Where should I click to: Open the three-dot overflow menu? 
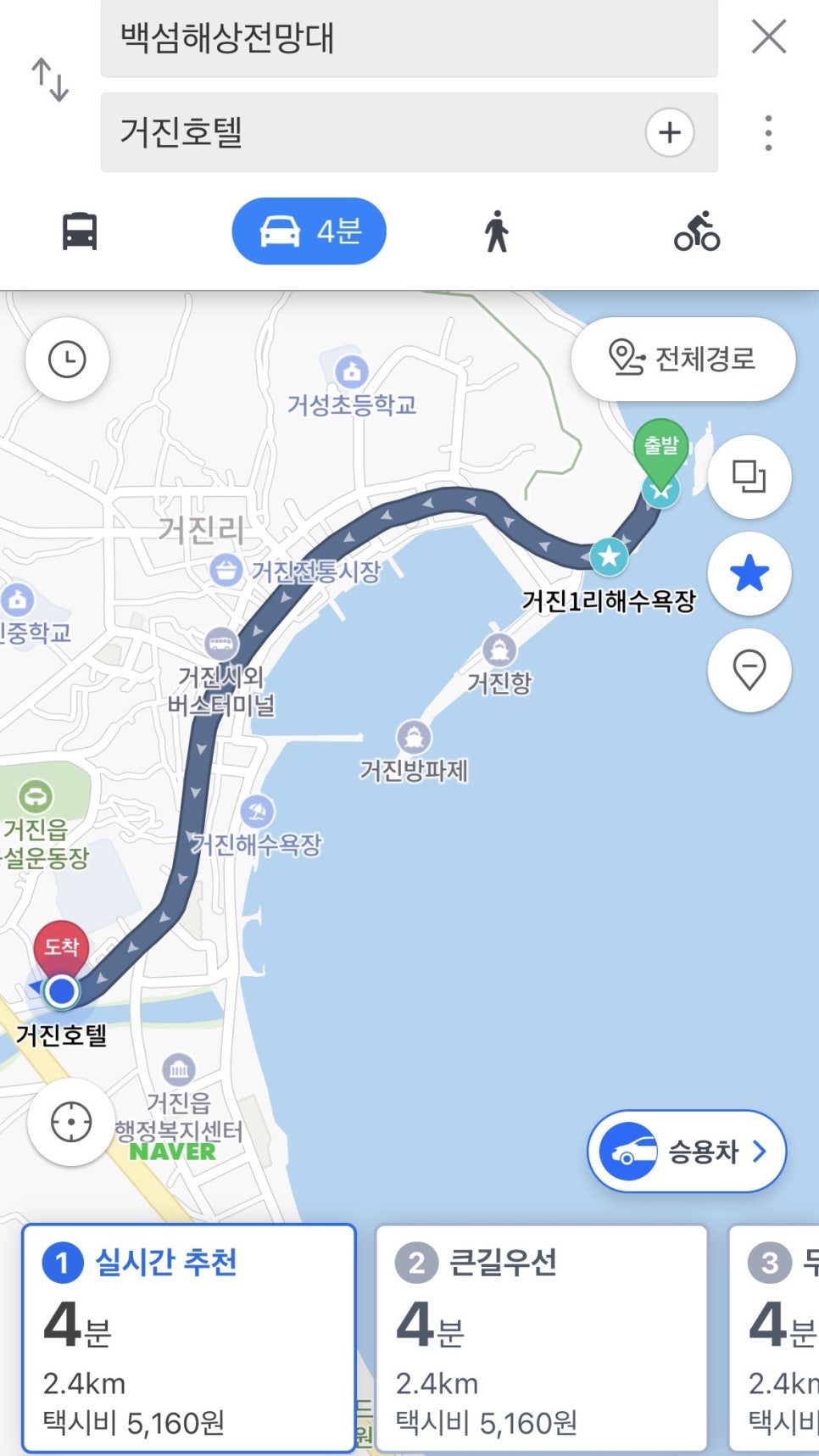point(768,133)
